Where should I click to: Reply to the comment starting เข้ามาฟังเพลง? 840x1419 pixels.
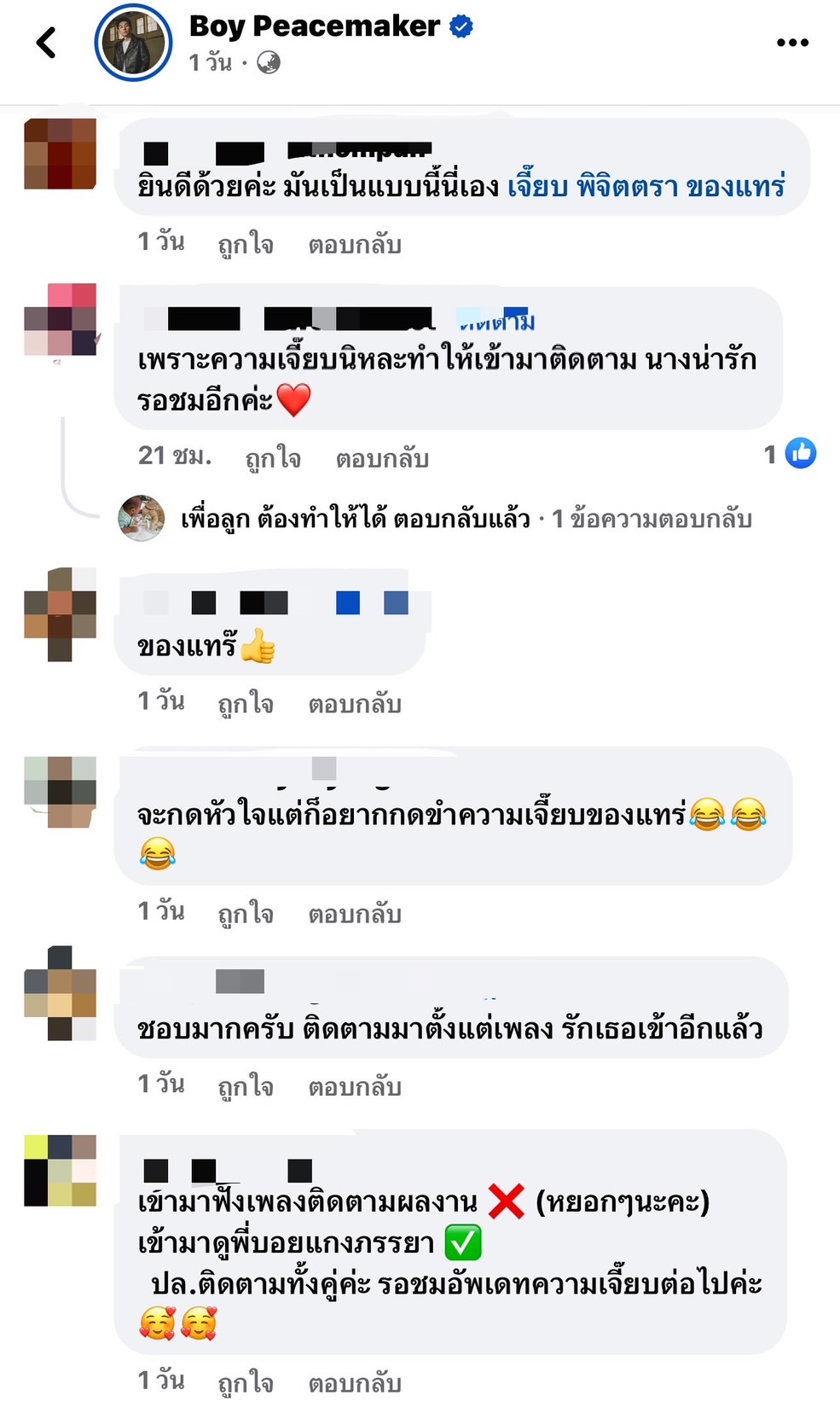pos(355,1383)
